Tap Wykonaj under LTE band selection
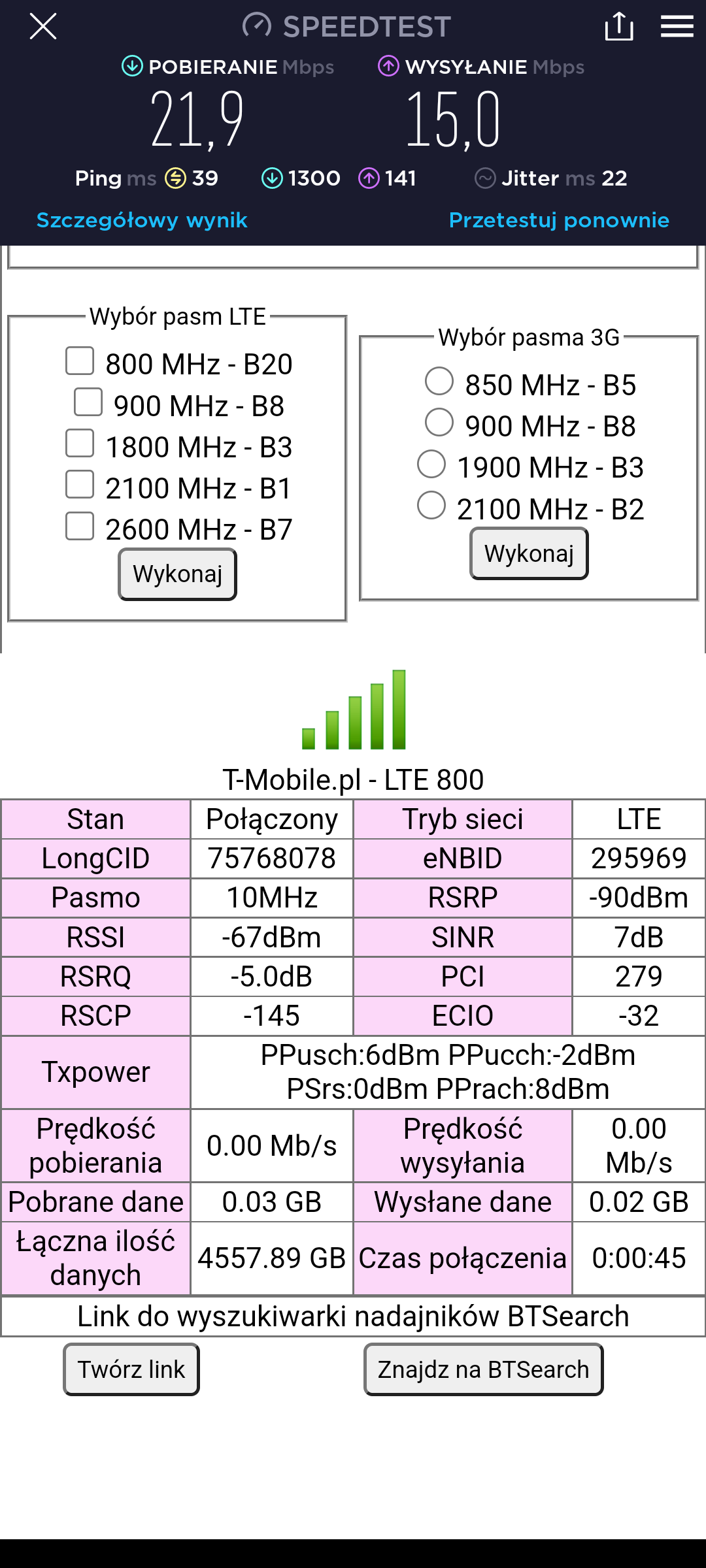The height and width of the screenshot is (1568, 706). [177, 574]
